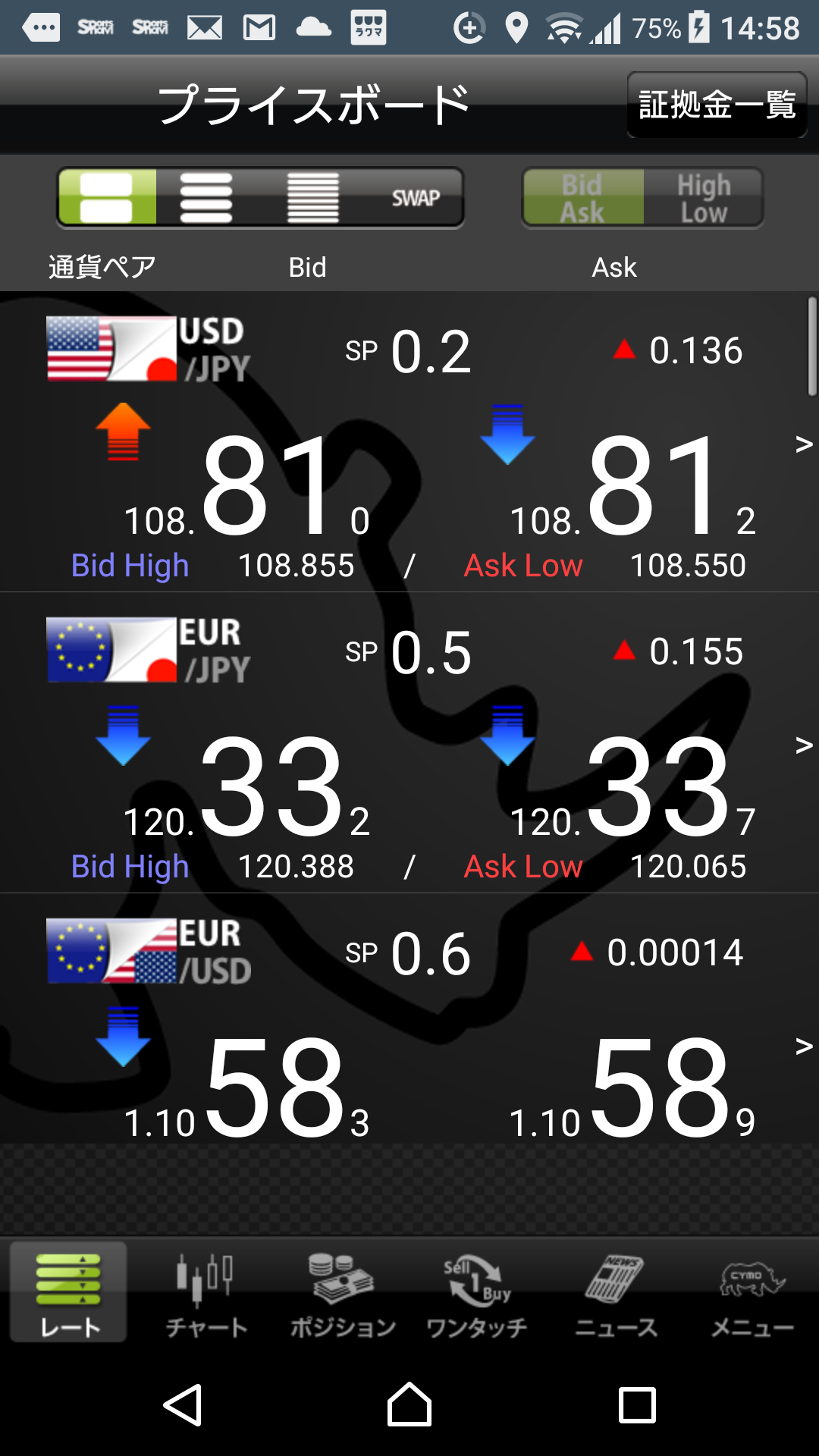The height and width of the screenshot is (1456, 819).
Task: Switch to the SWAP view
Action: (x=415, y=198)
